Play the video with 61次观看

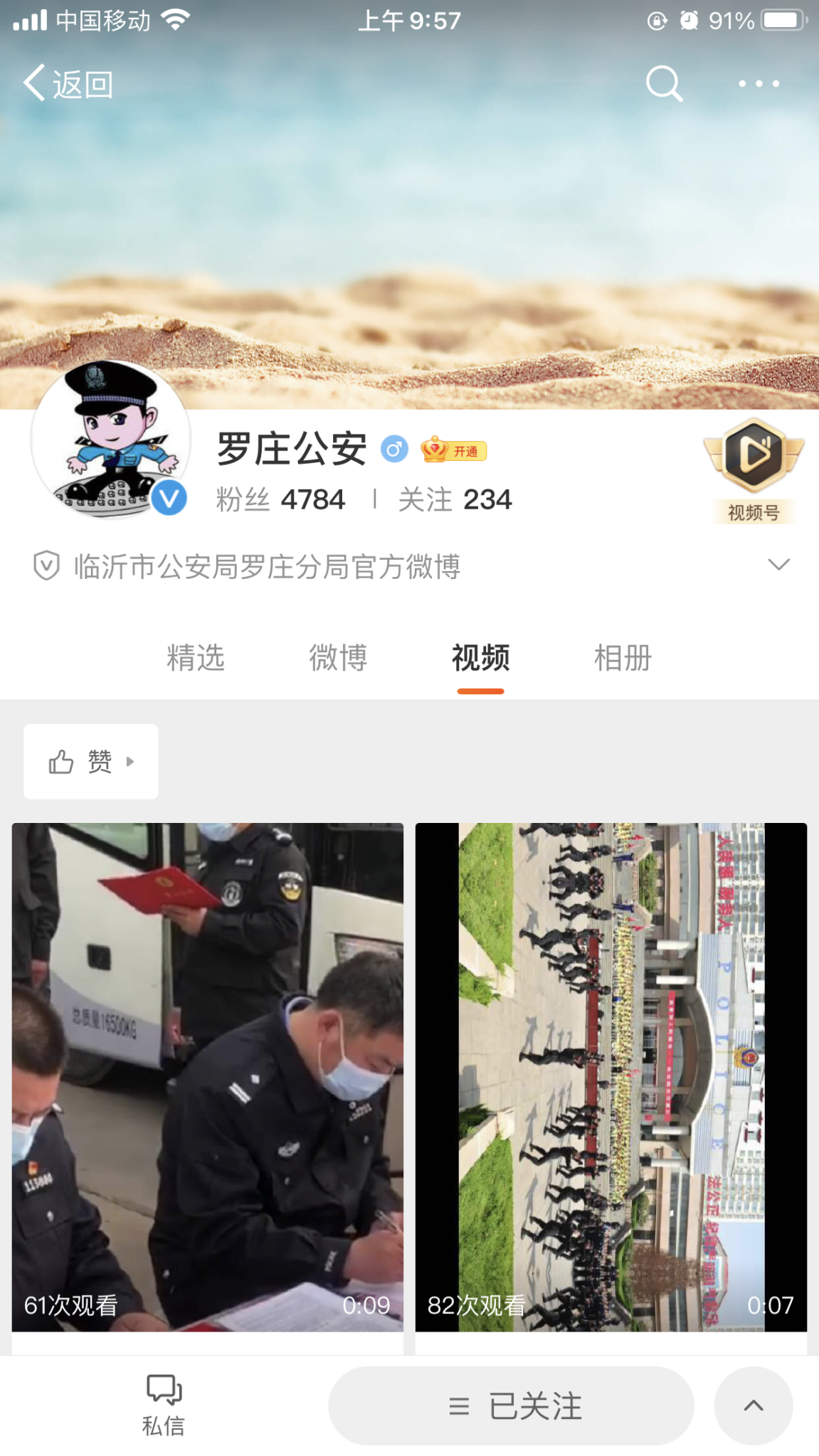coord(207,1076)
